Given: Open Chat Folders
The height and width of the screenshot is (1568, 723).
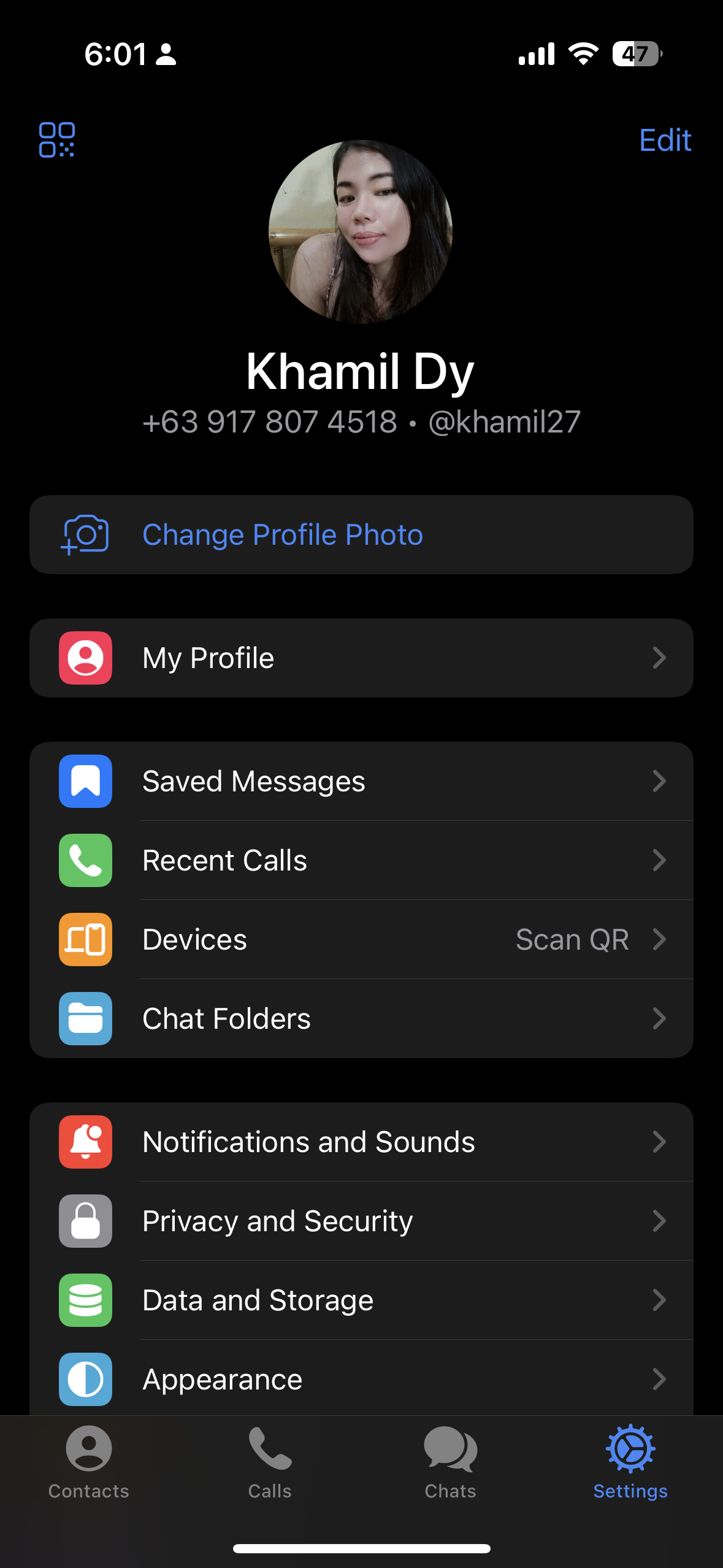Looking at the screenshot, I should (361, 1019).
